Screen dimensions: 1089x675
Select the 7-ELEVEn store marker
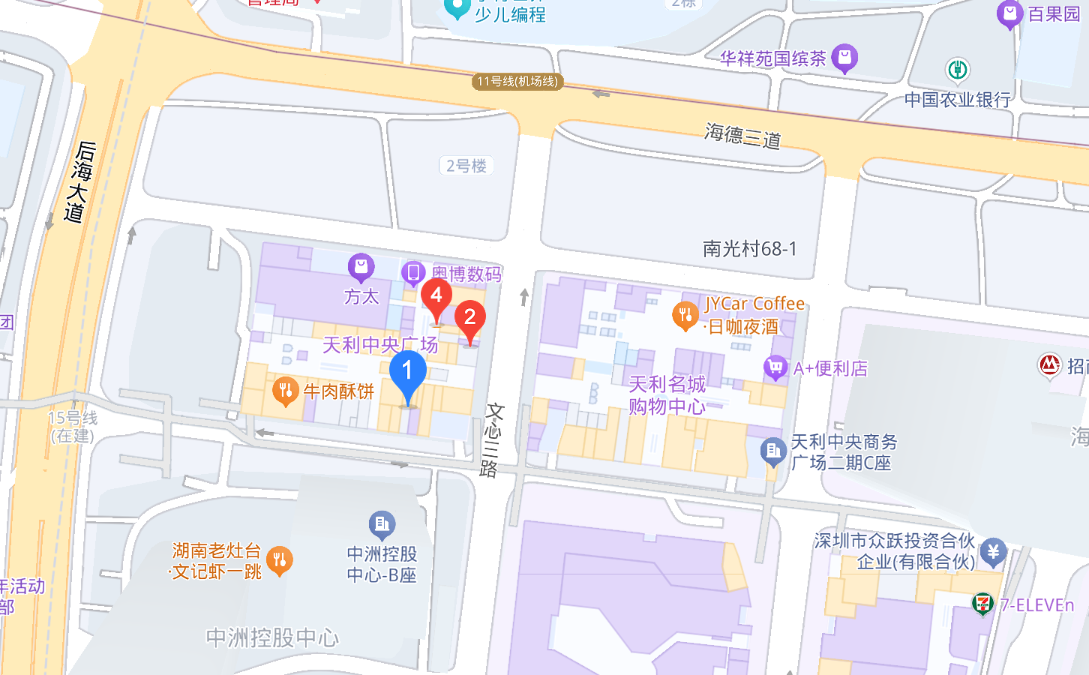[984, 604]
